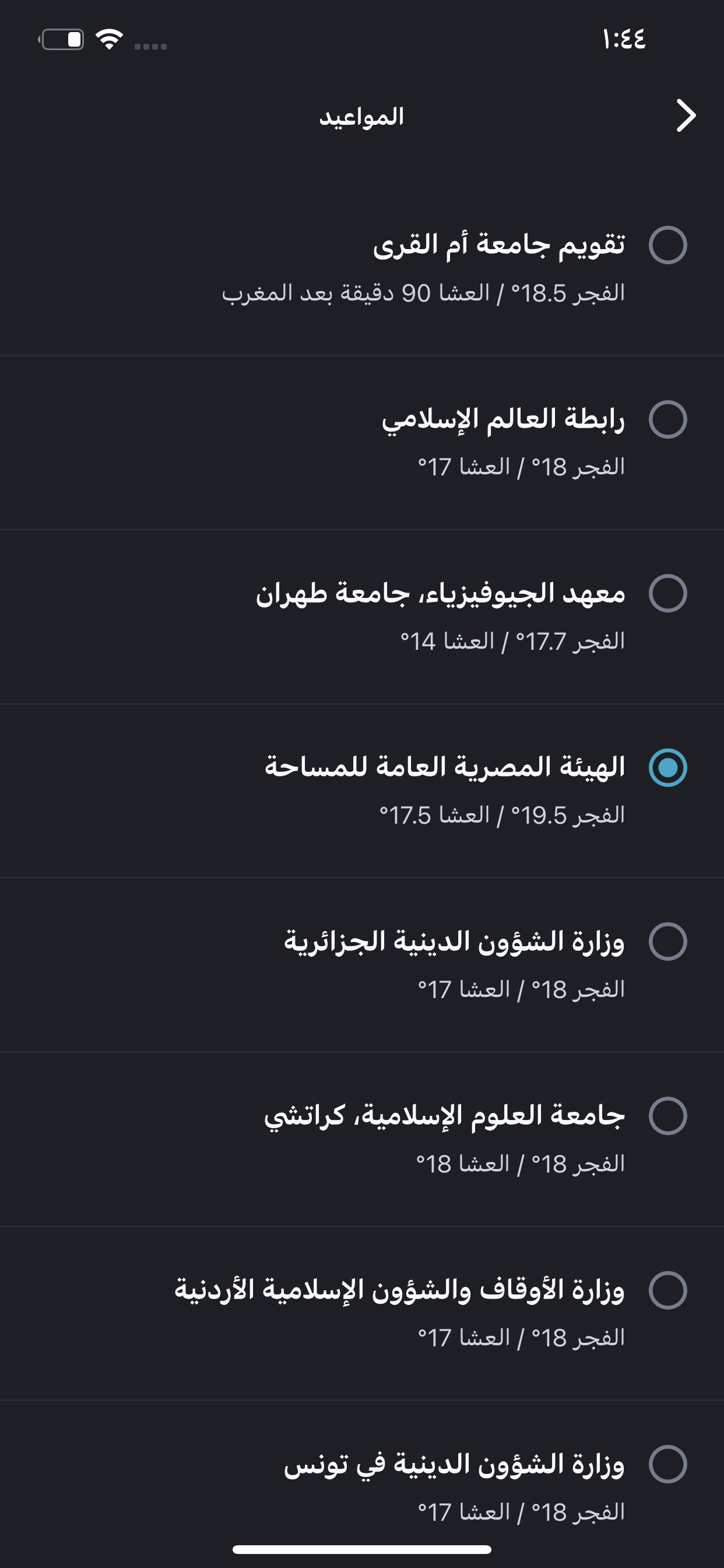Viewport: 724px width, 1568px height.
Task: Select وزارة الشؤون الدينية في تونس
Action: pos(667,1464)
